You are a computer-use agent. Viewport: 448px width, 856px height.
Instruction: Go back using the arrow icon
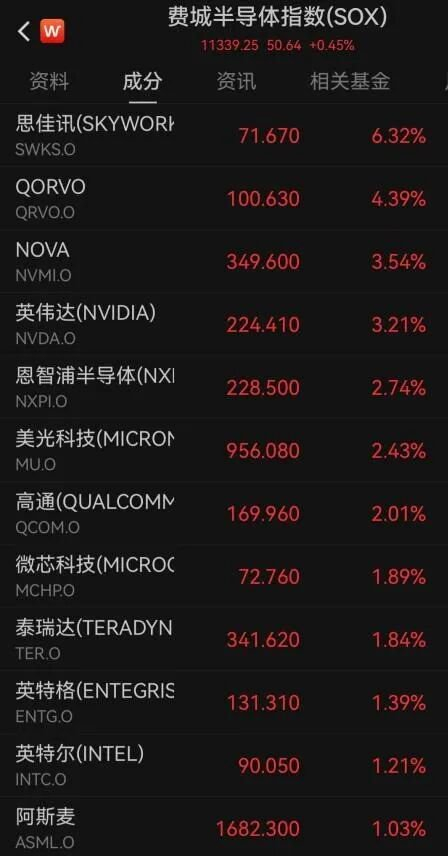[x=23, y=32]
